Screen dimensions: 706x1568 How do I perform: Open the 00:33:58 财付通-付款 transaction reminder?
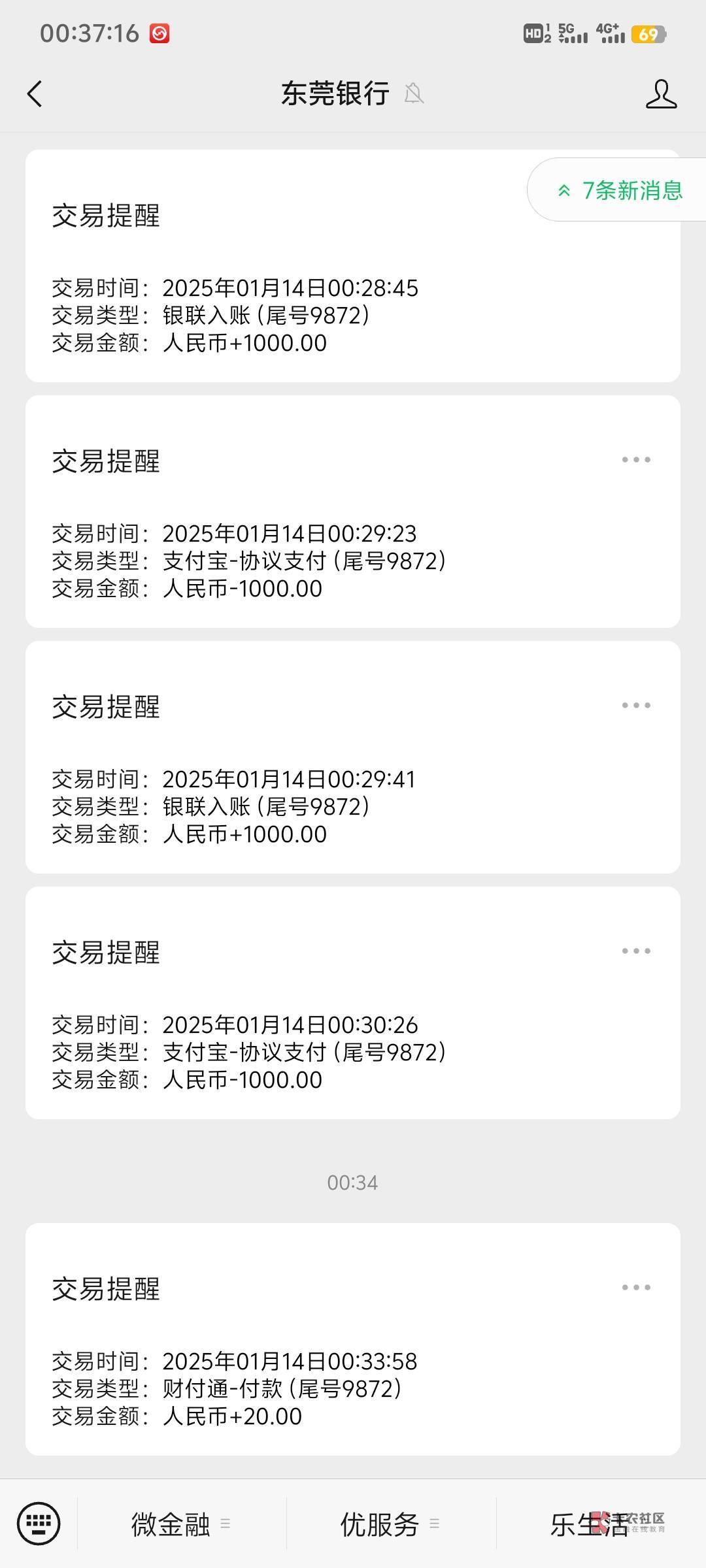click(x=353, y=1339)
